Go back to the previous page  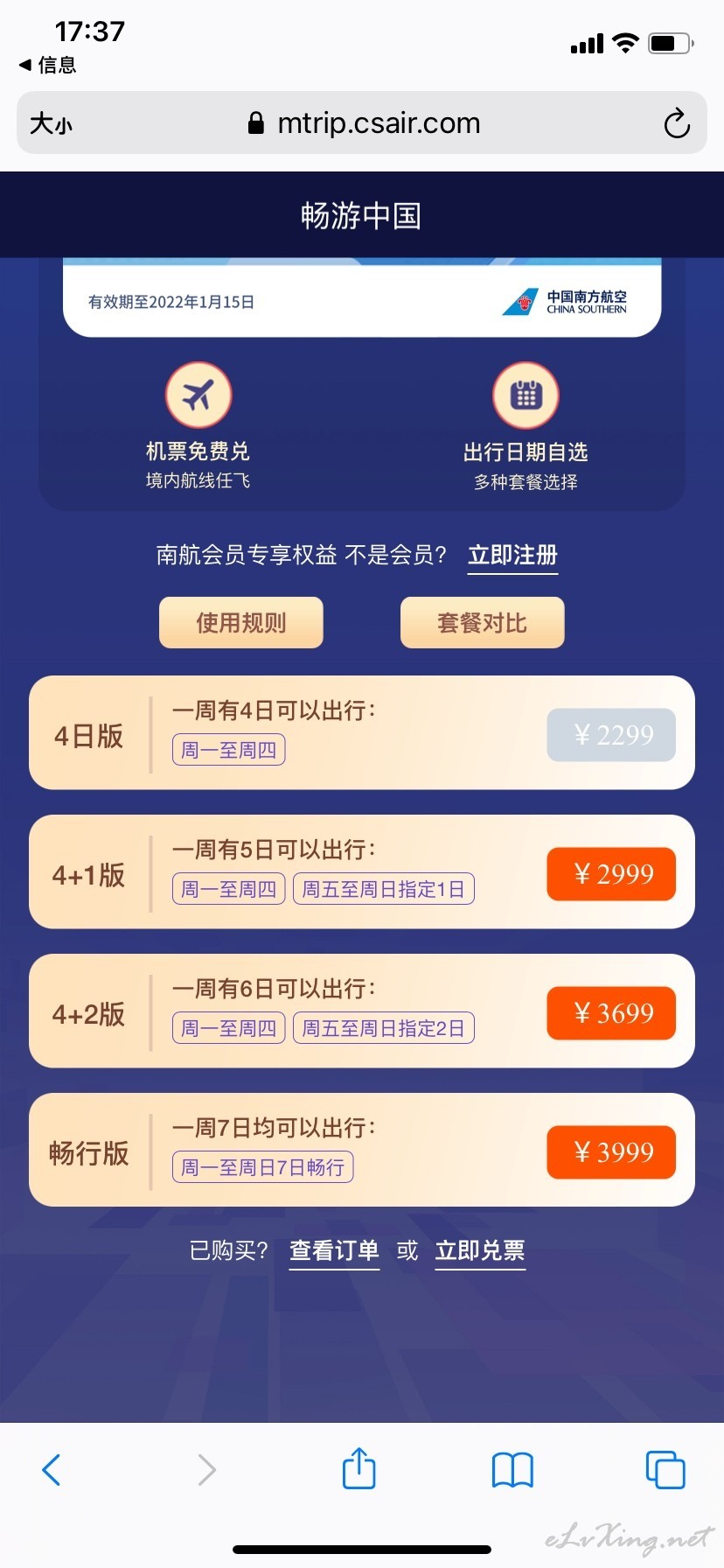(52, 1470)
